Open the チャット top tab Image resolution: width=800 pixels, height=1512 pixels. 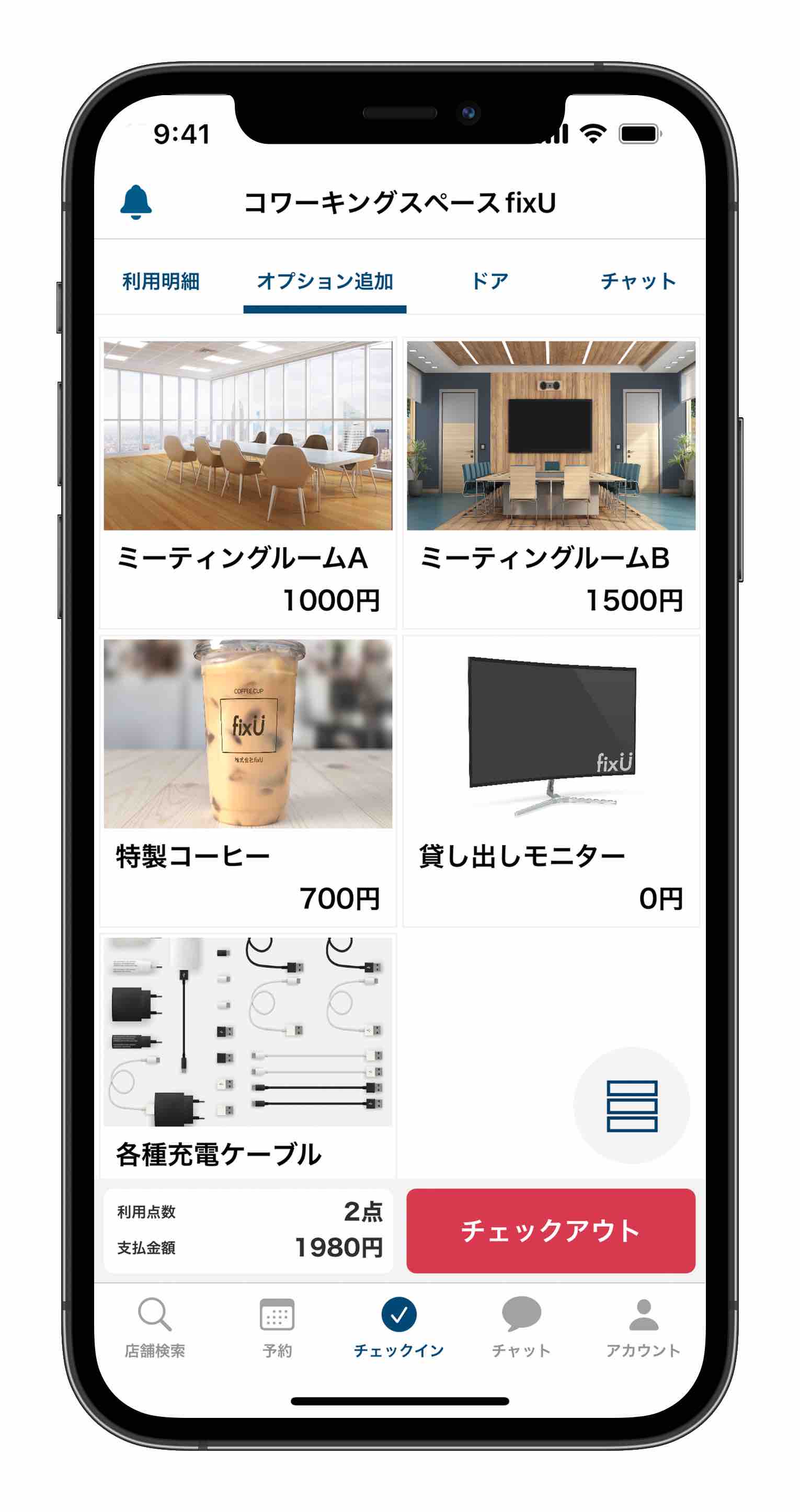(638, 281)
